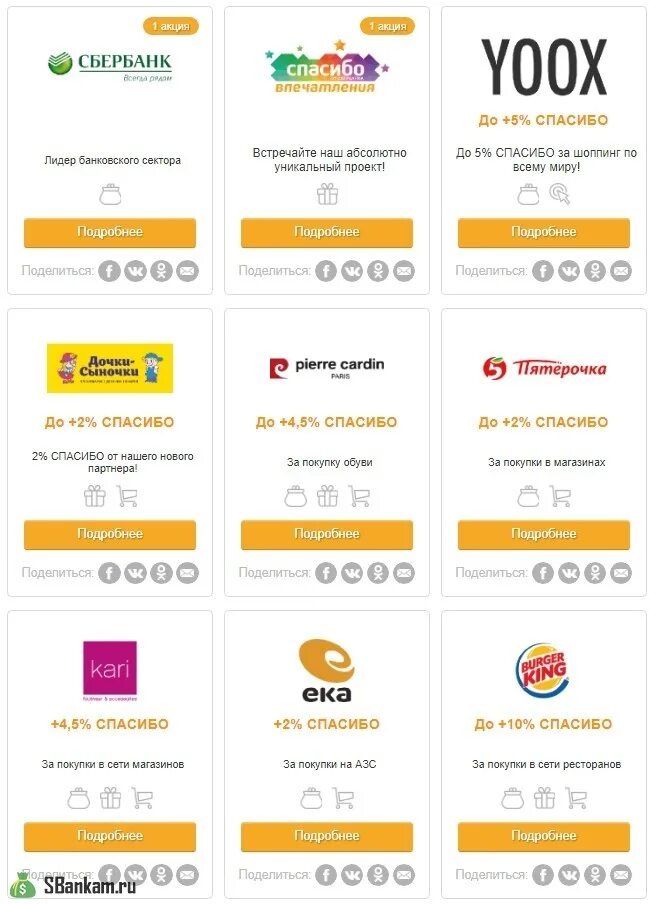The height and width of the screenshot is (904, 650).
Task: Share Спасибо Впечатления on Odnoklassniki
Action: (x=378, y=271)
